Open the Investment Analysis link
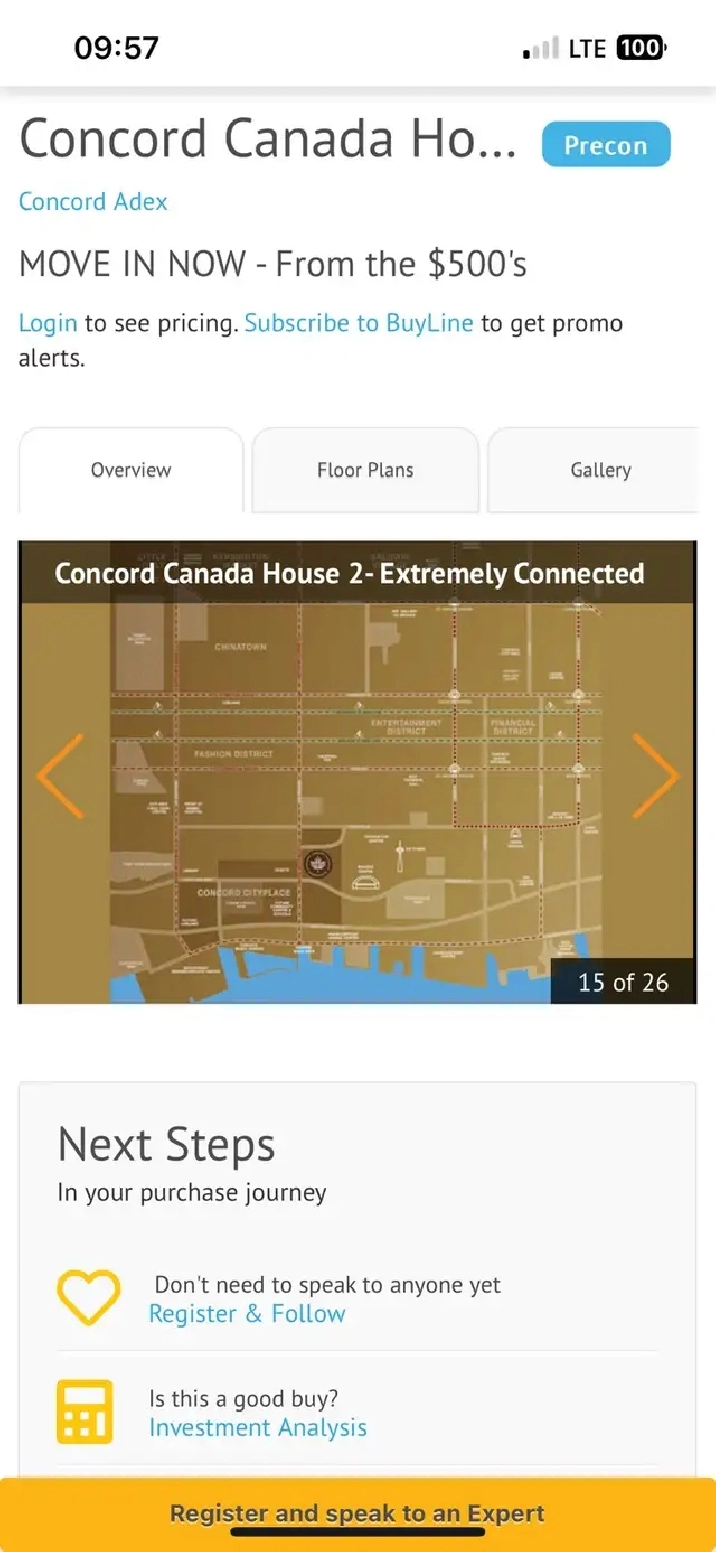The width and height of the screenshot is (716, 1552). (258, 1428)
